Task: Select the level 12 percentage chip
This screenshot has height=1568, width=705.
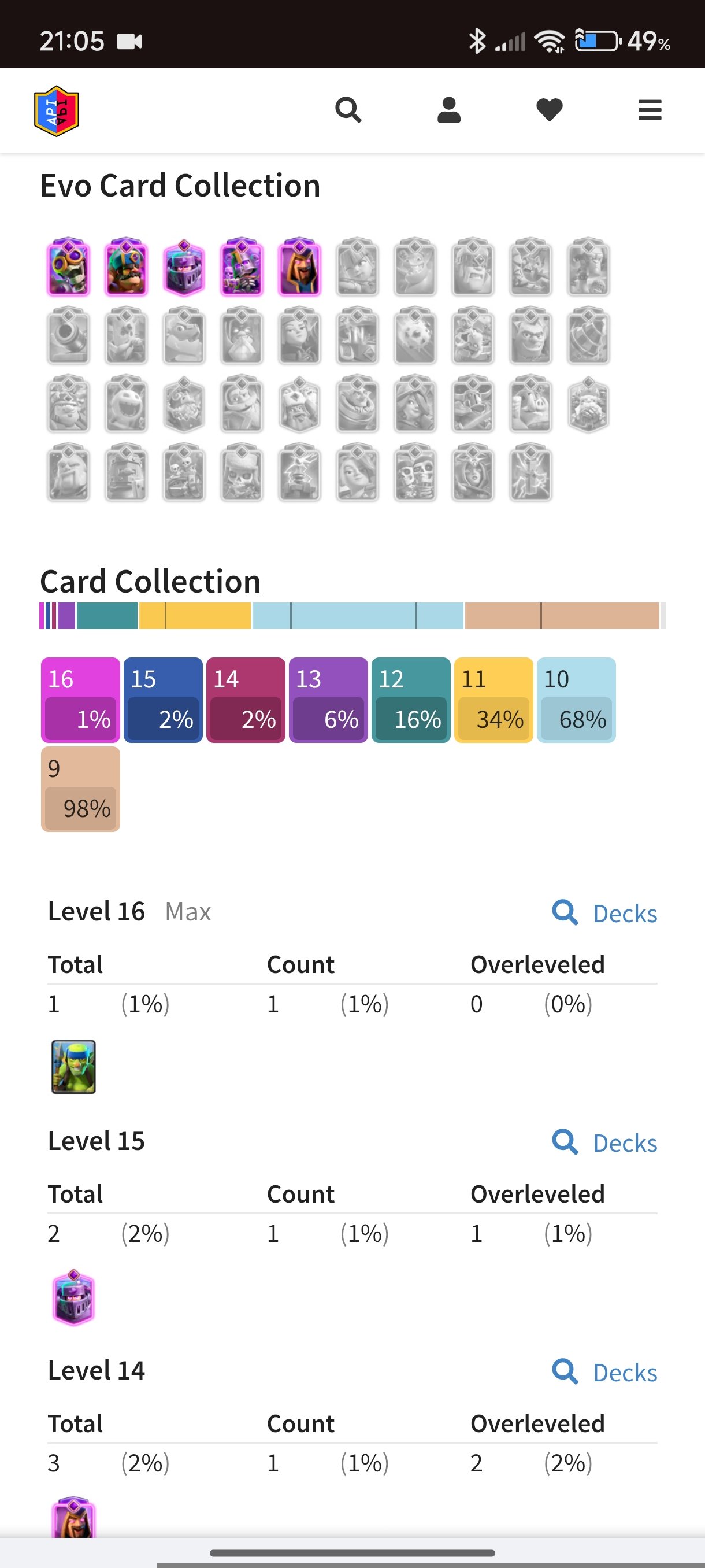Action: pos(411,700)
